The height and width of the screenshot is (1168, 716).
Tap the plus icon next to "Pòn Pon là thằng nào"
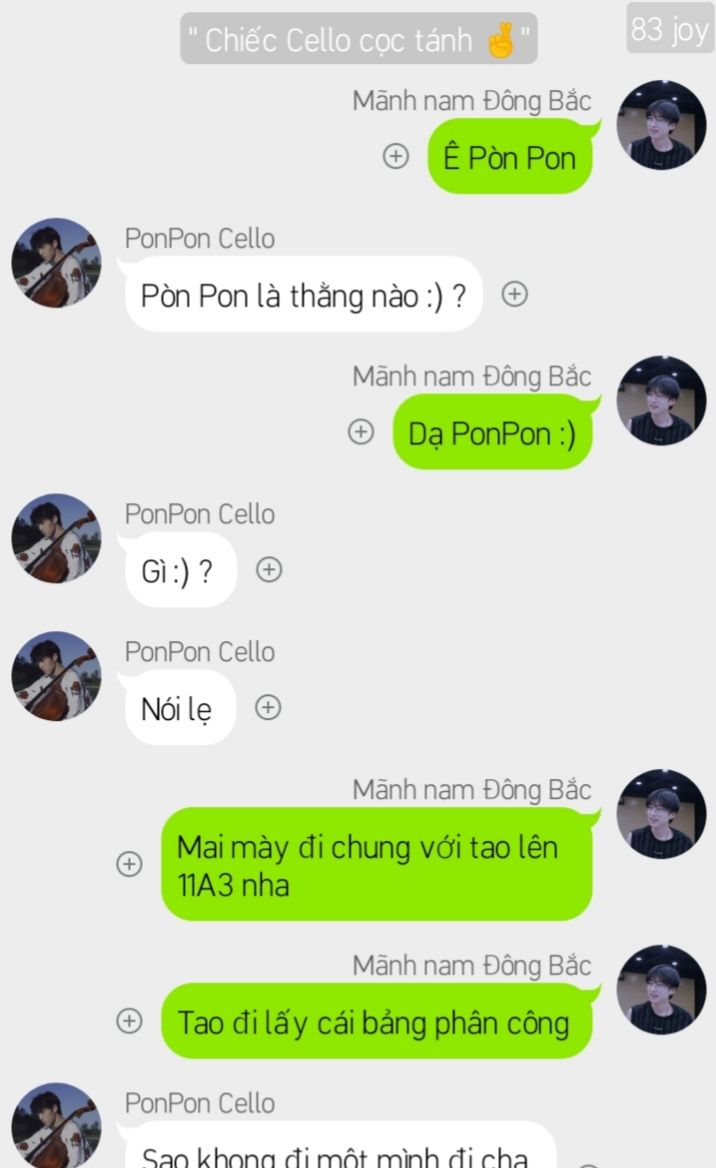(x=514, y=294)
